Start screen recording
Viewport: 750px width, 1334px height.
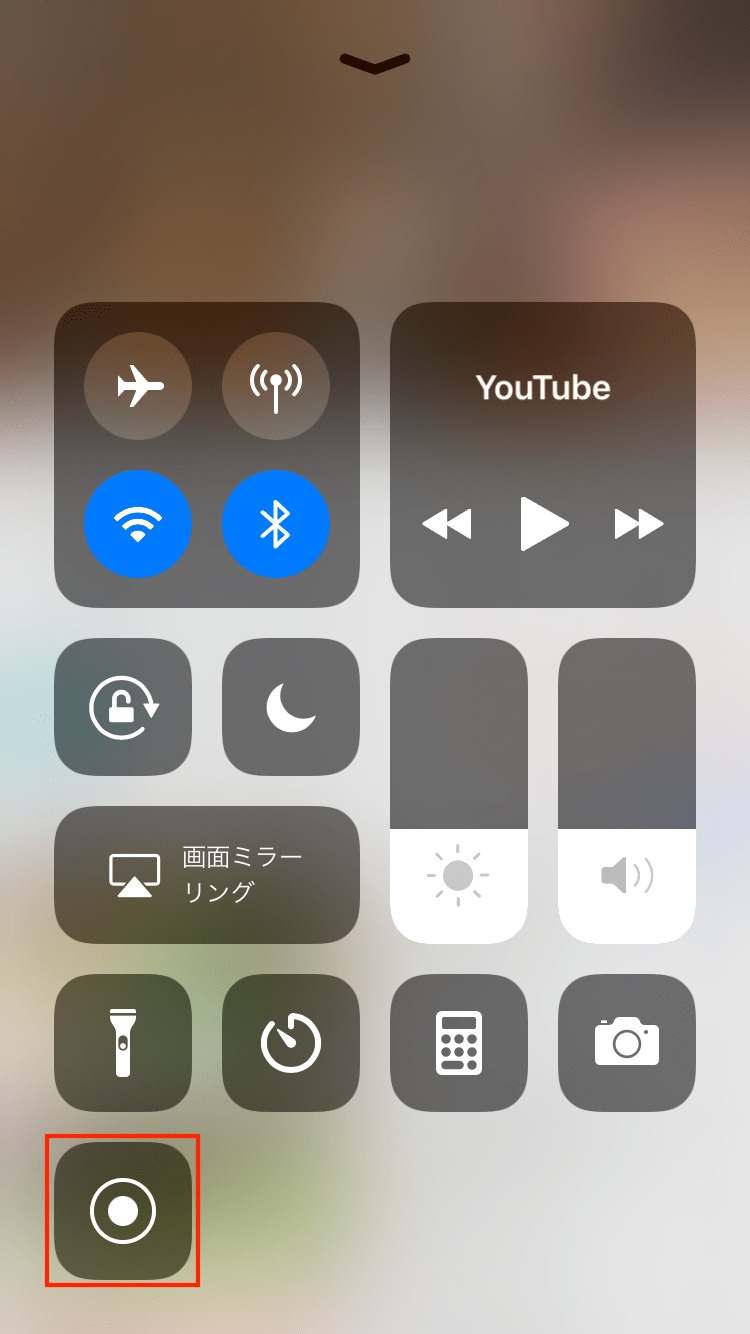[123, 1211]
